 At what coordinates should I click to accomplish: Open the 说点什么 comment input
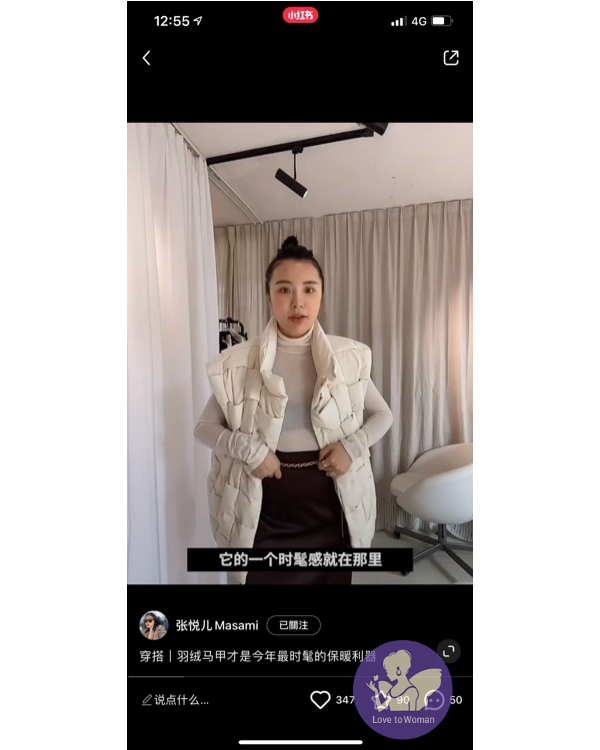[176, 700]
